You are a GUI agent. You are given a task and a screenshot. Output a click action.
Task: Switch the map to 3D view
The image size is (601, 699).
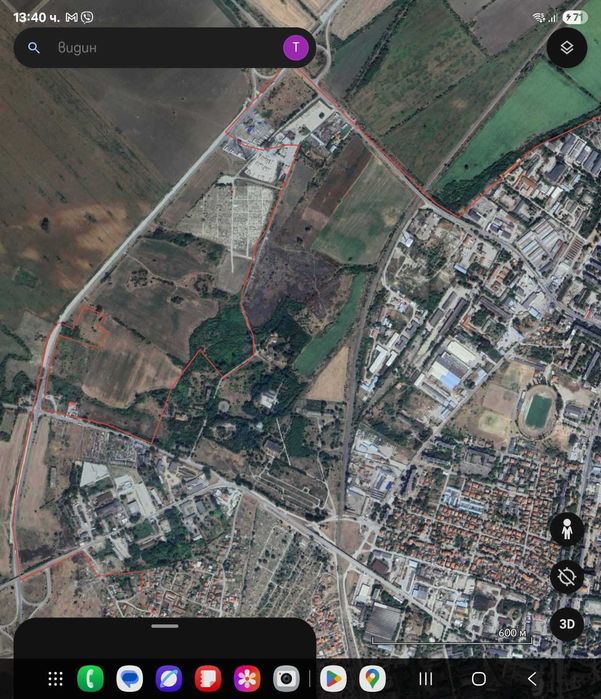[x=567, y=624]
